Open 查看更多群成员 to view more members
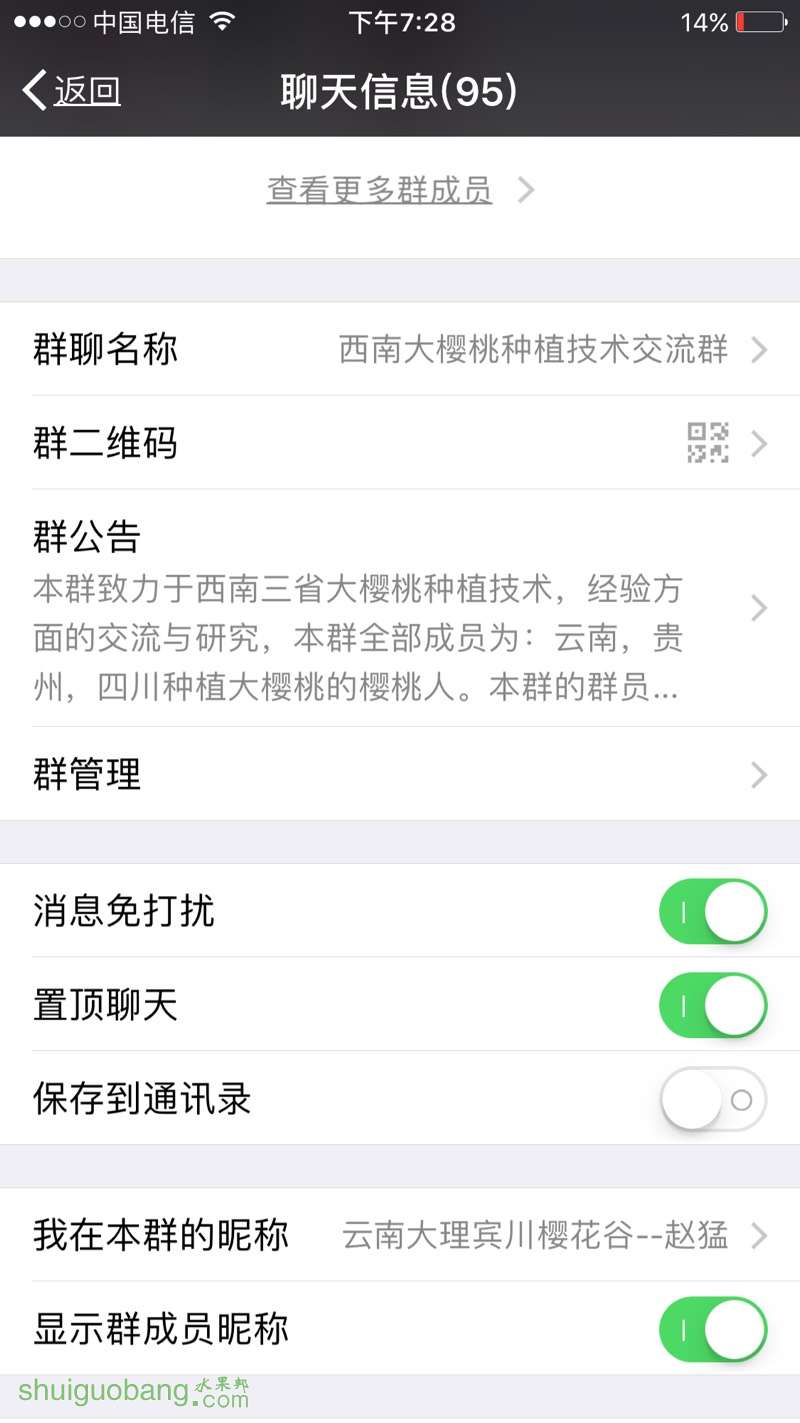The height and width of the screenshot is (1423, 800). [399, 190]
